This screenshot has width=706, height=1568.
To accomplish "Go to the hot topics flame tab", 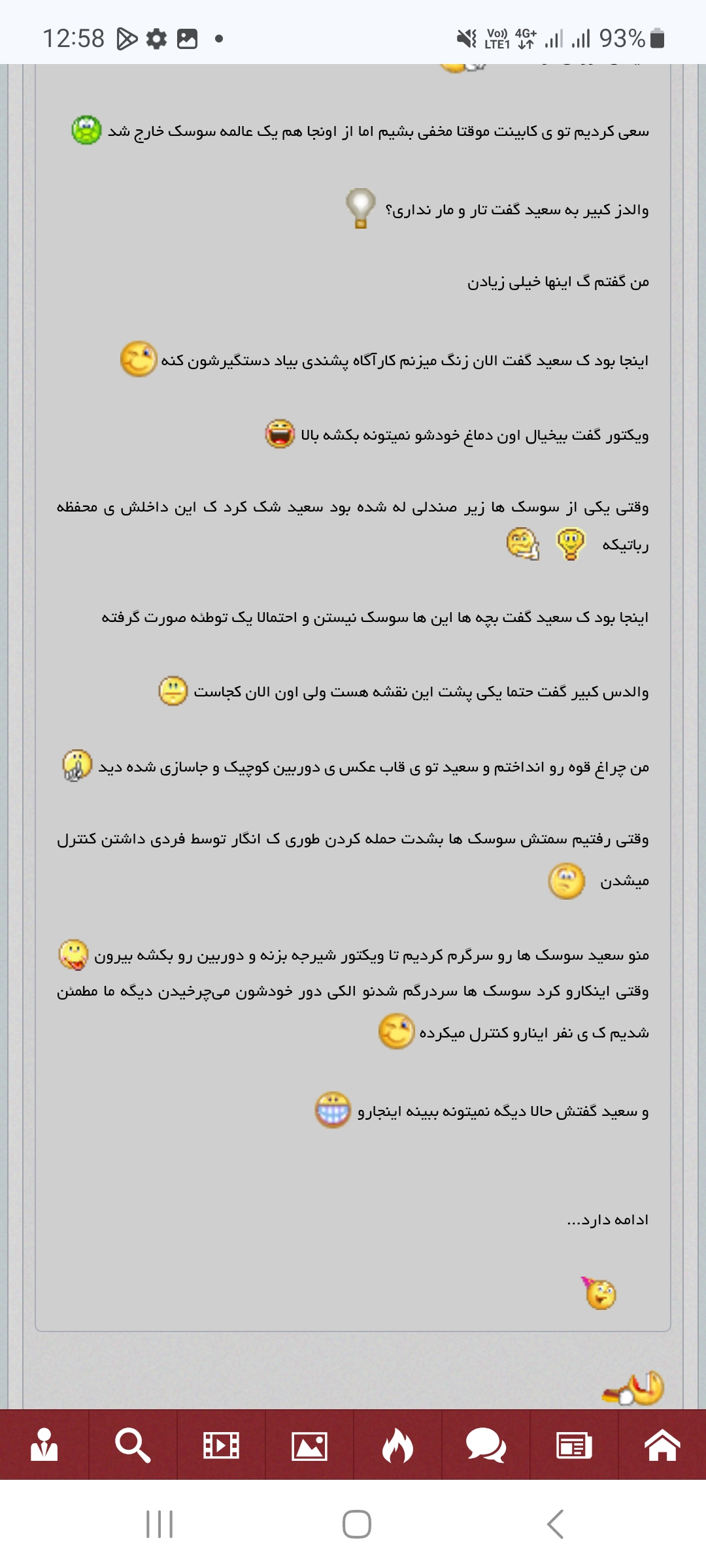I will (397, 1445).
